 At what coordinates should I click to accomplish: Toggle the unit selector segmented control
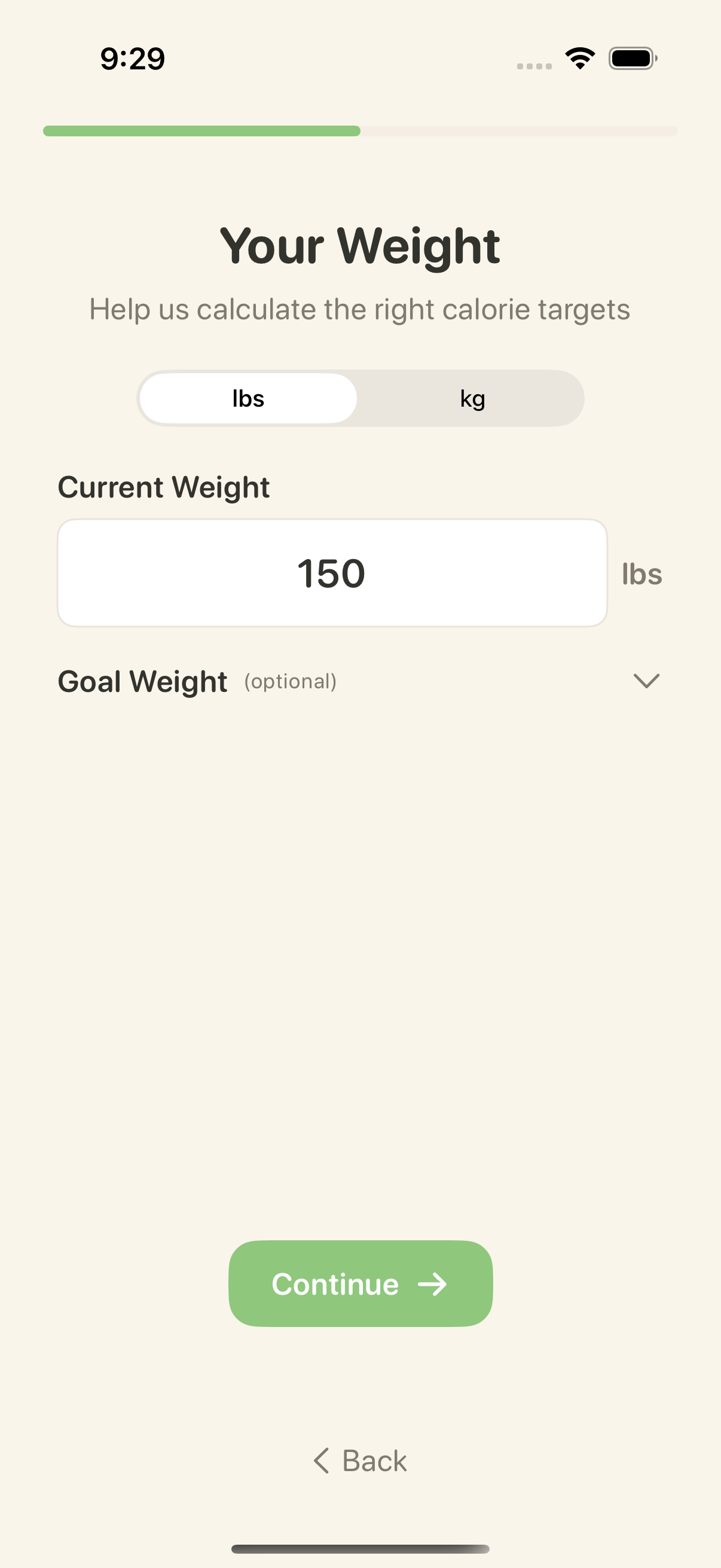point(360,398)
